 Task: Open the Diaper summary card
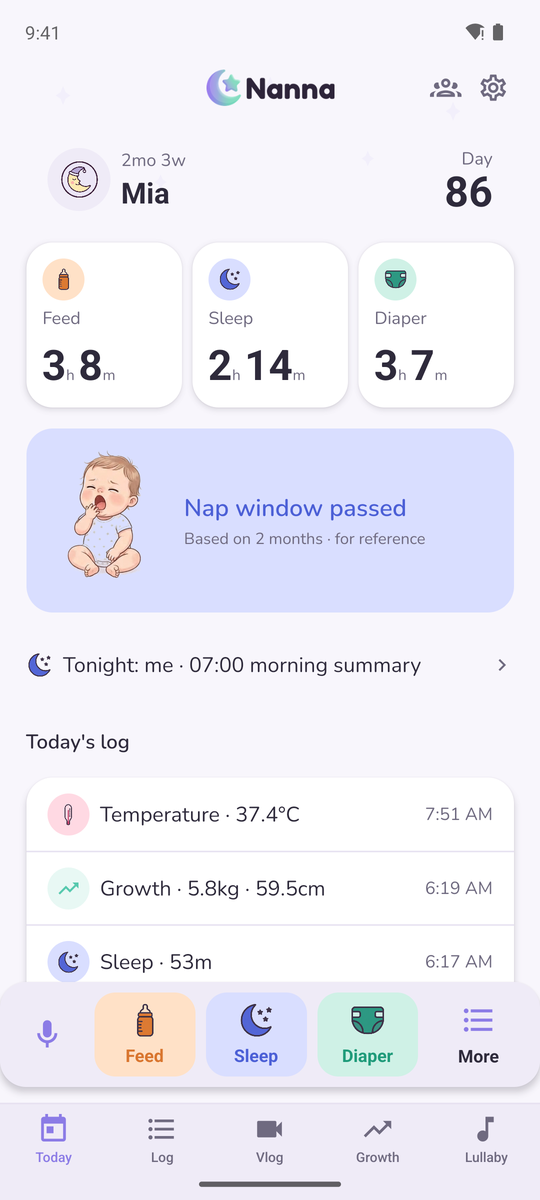[x=436, y=325]
